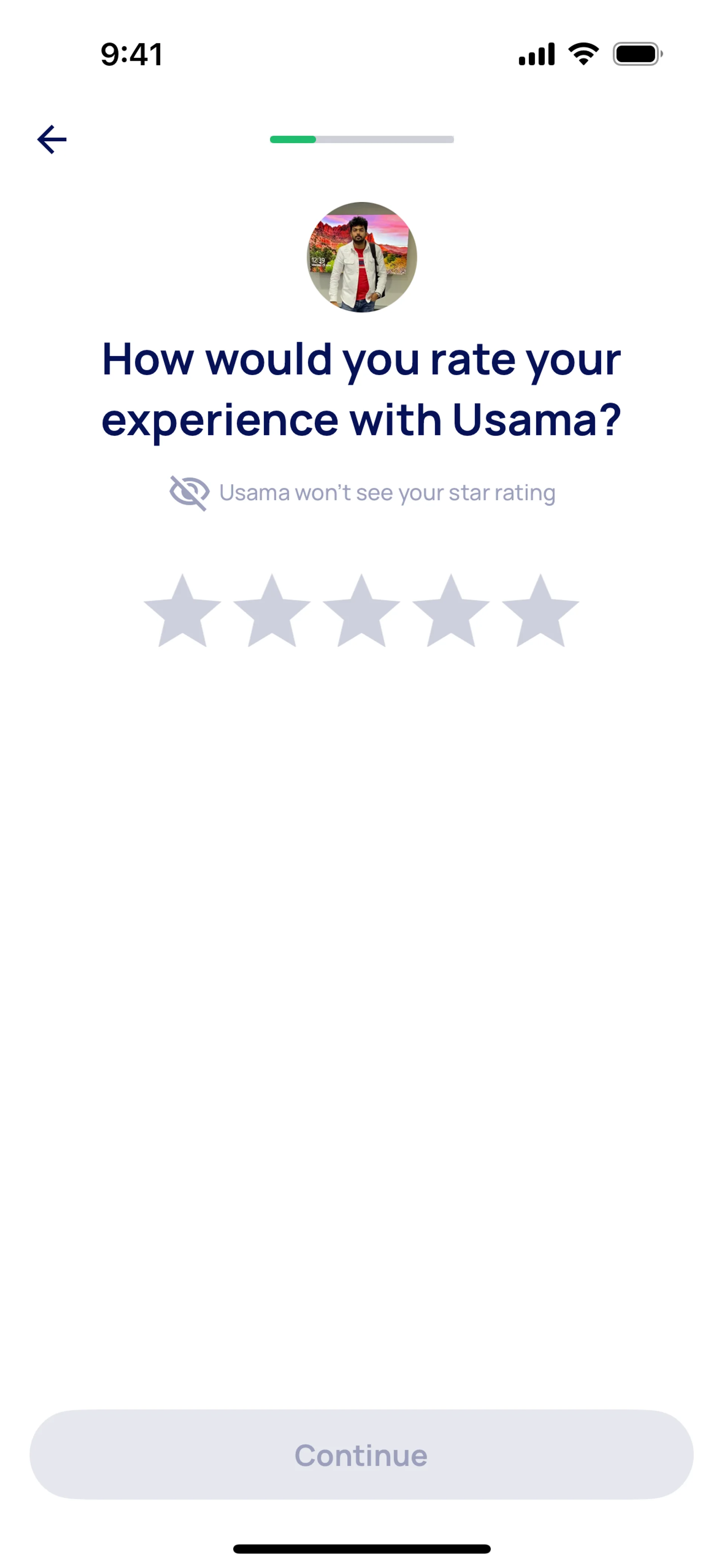Rate Usama one star
723x1568 pixels.
(x=182, y=613)
